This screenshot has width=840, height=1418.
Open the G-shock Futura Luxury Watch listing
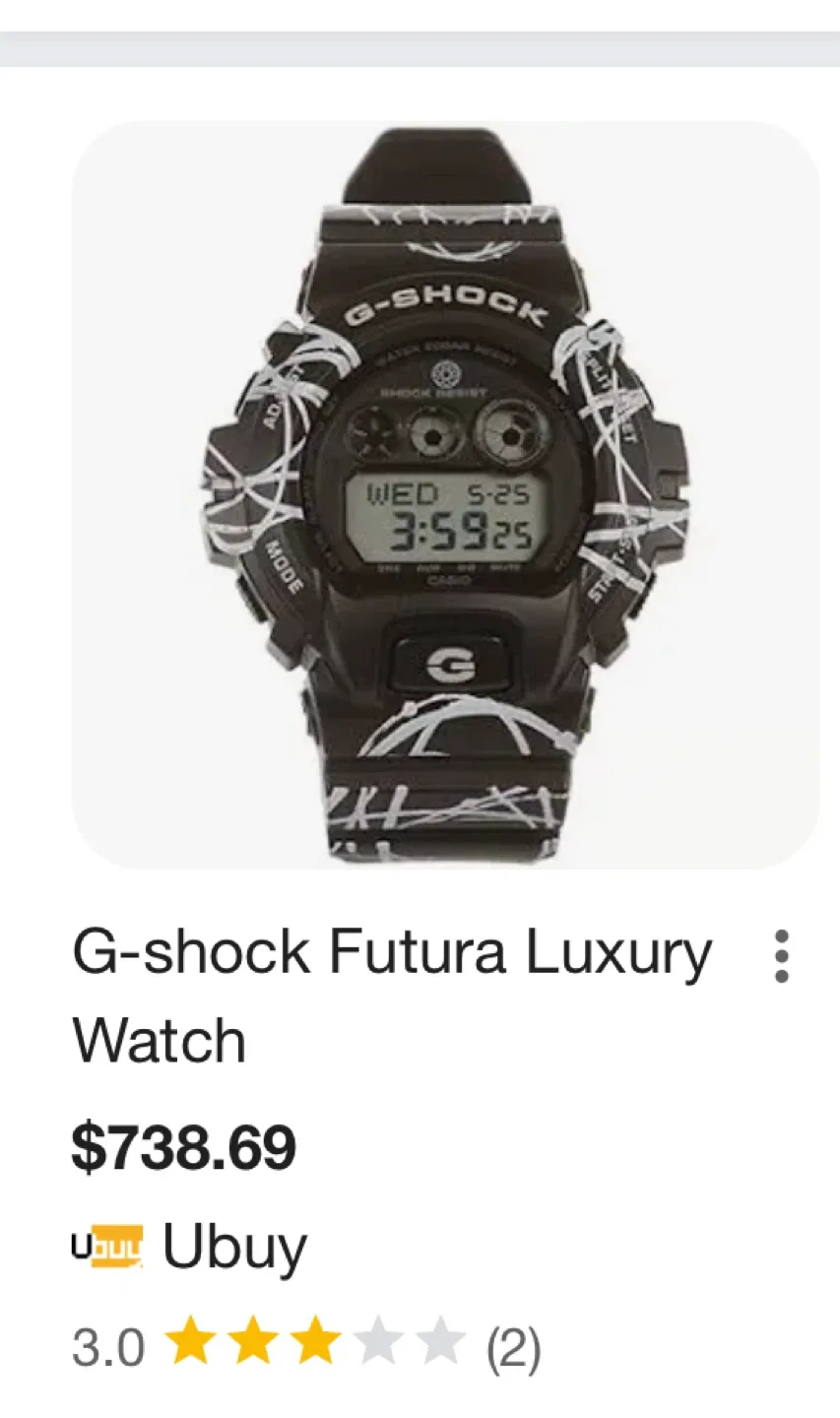(392, 995)
